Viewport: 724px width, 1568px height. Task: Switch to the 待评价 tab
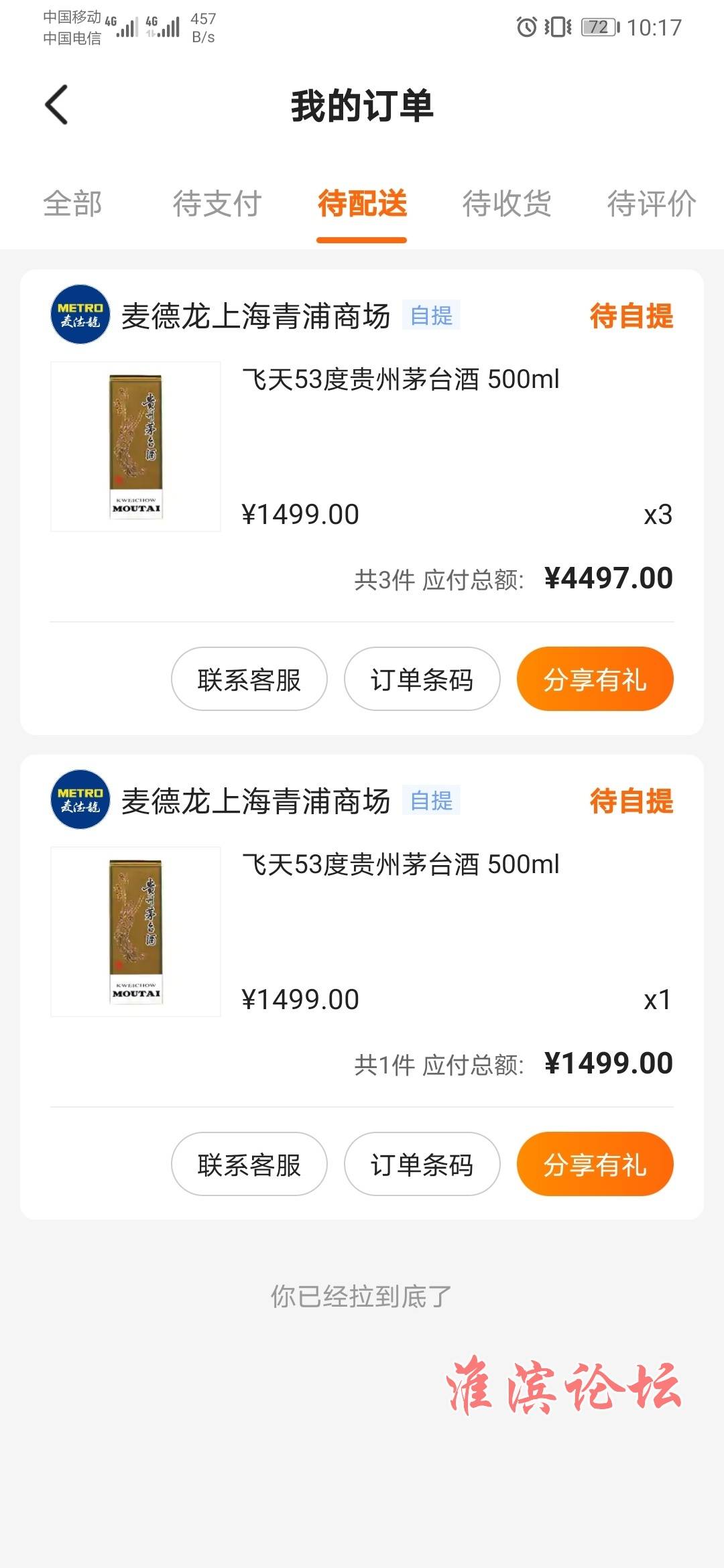click(x=651, y=204)
